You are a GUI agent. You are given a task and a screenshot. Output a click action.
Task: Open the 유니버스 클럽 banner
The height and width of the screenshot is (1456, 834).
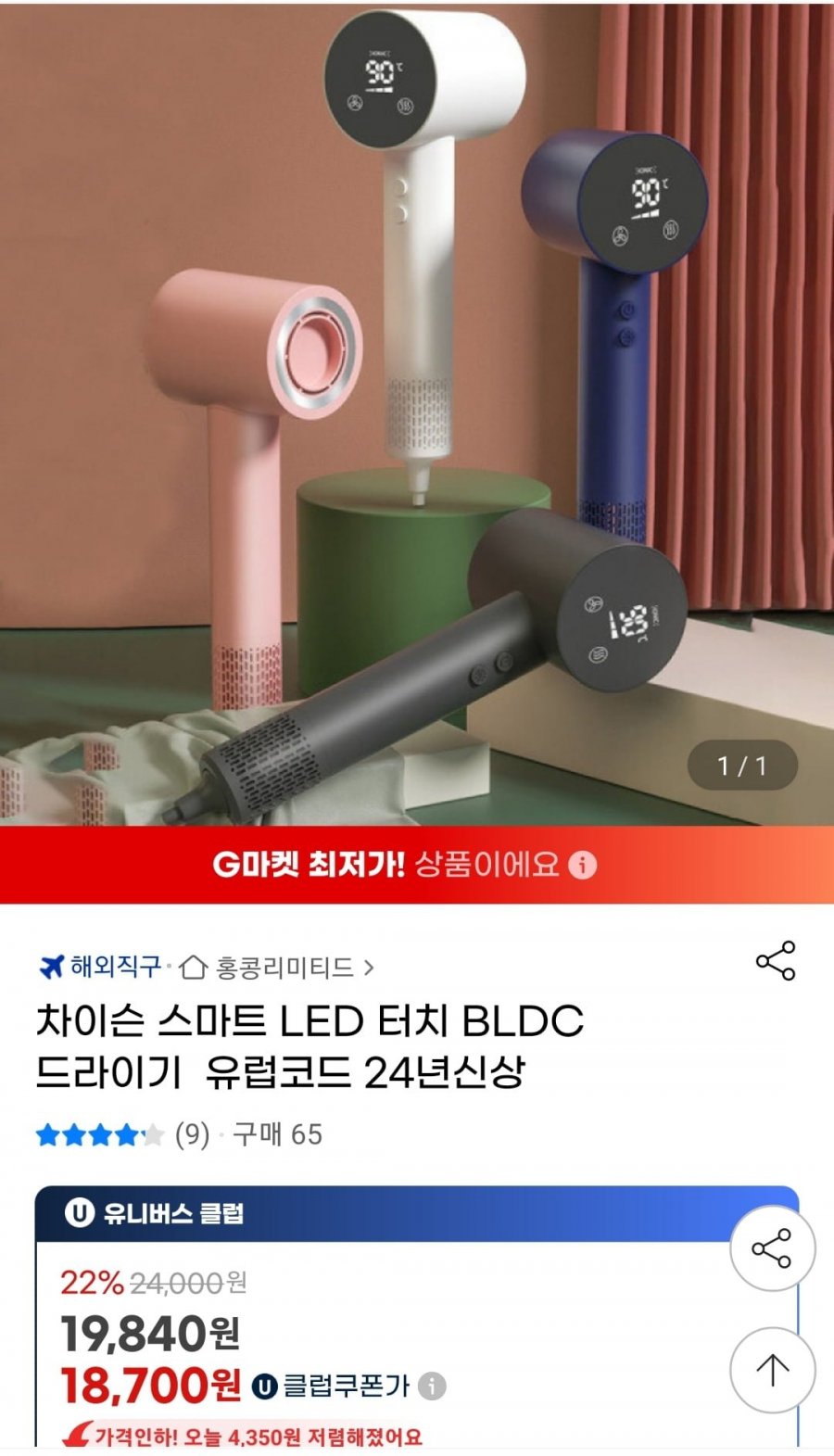(417, 1213)
